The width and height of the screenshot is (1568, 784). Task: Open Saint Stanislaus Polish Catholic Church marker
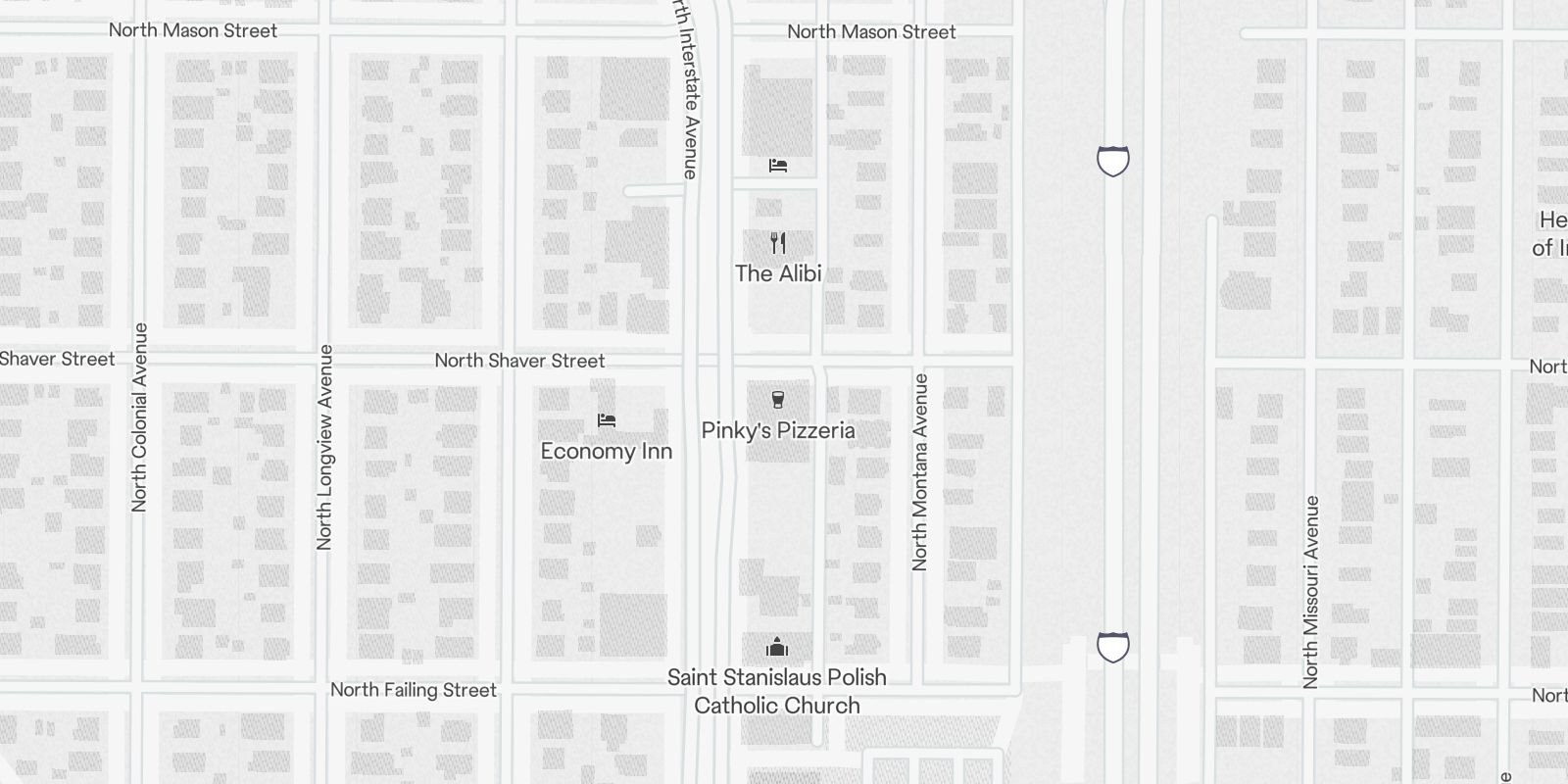pos(777,647)
